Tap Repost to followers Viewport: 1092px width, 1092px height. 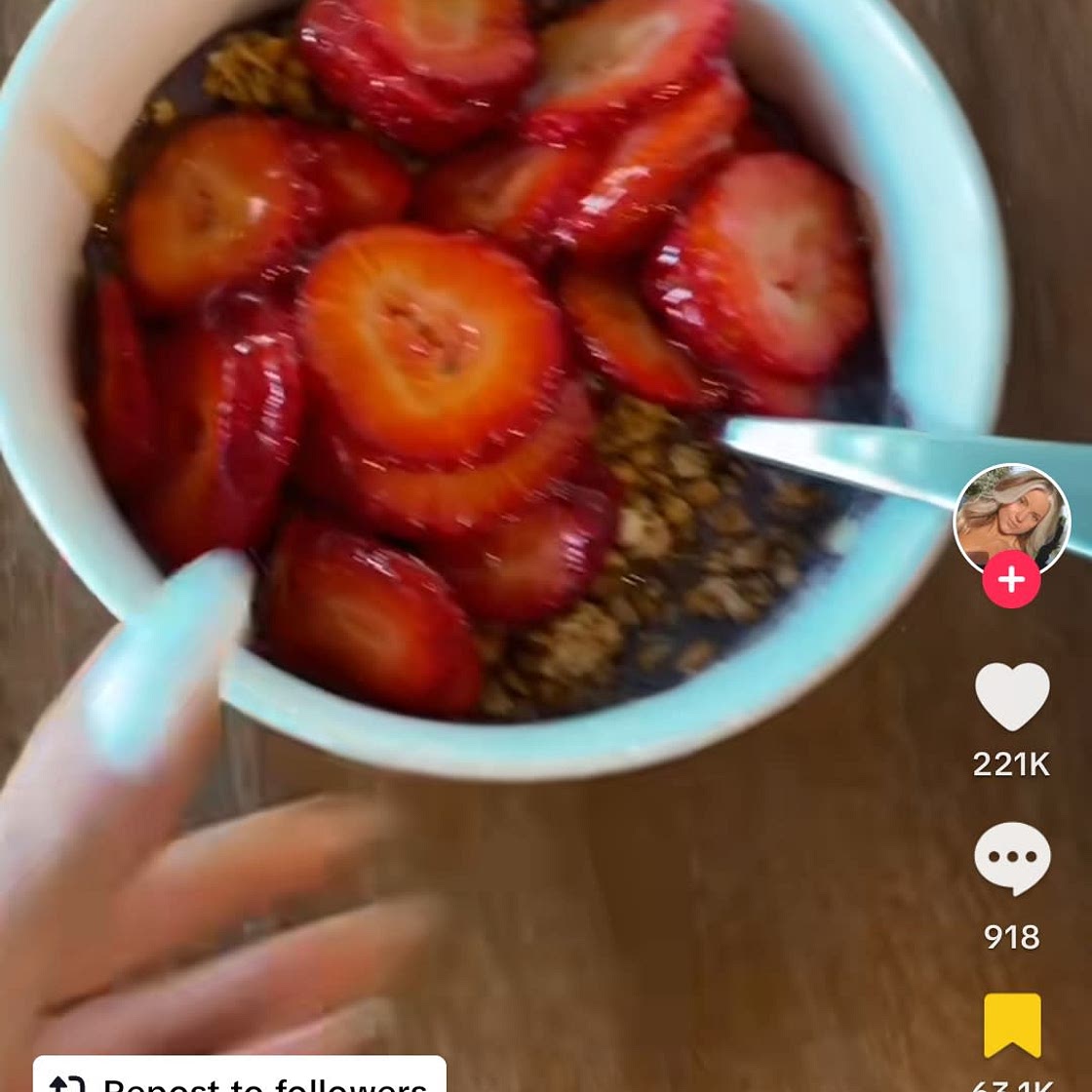[240, 1077]
